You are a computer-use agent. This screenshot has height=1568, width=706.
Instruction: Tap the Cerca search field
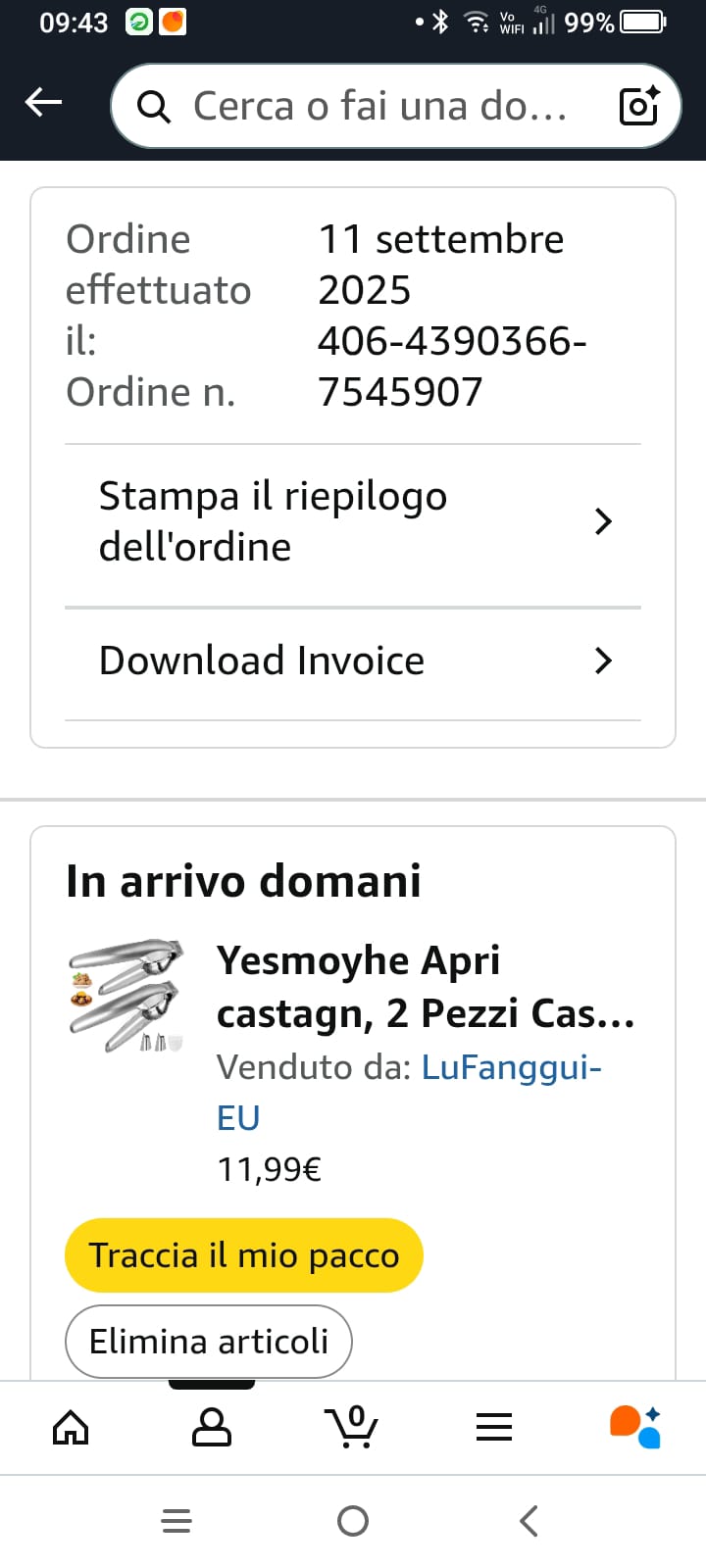pos(378,106)
